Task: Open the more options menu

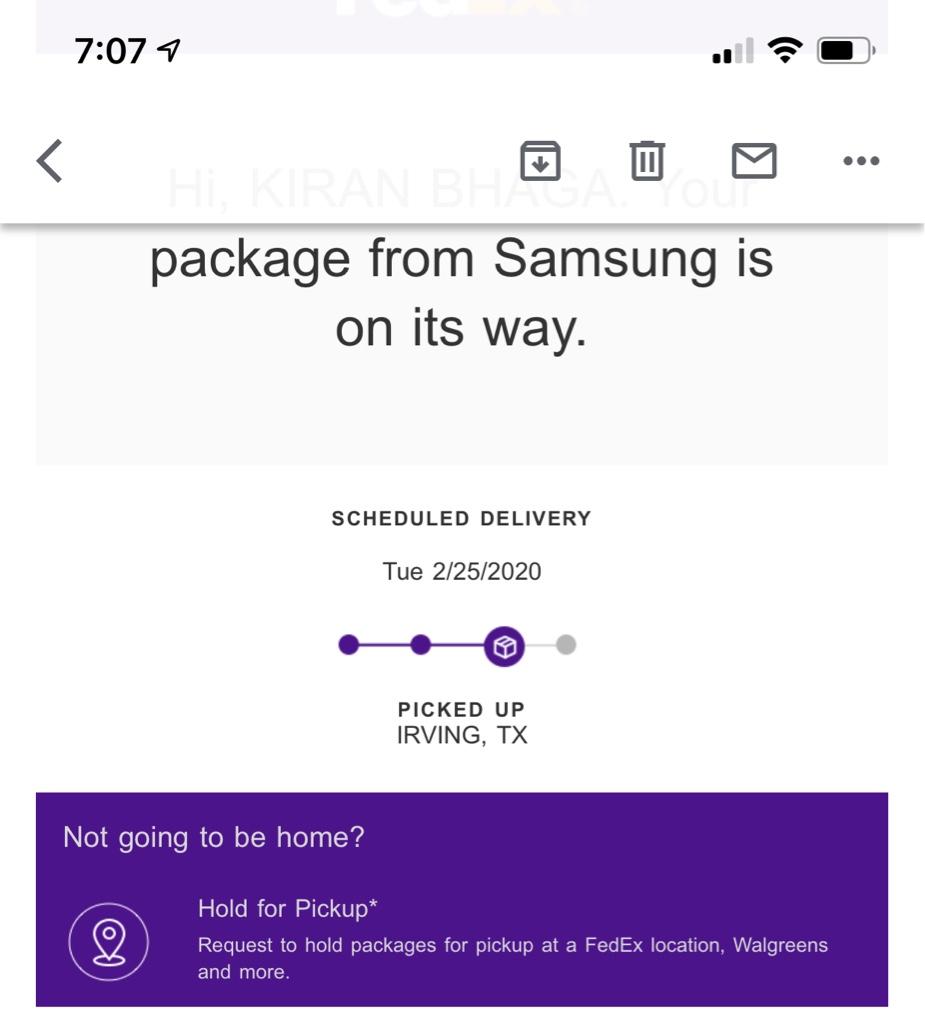Action: pyautogui.click(x=861, y=161)
